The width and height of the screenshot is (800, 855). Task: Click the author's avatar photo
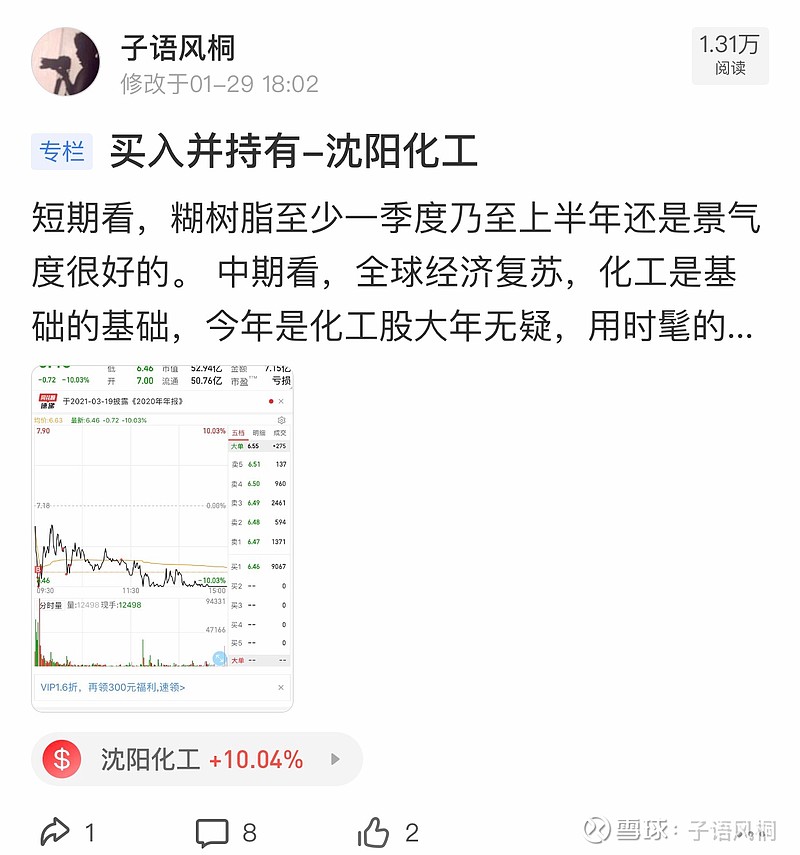(x=65, y=58)
